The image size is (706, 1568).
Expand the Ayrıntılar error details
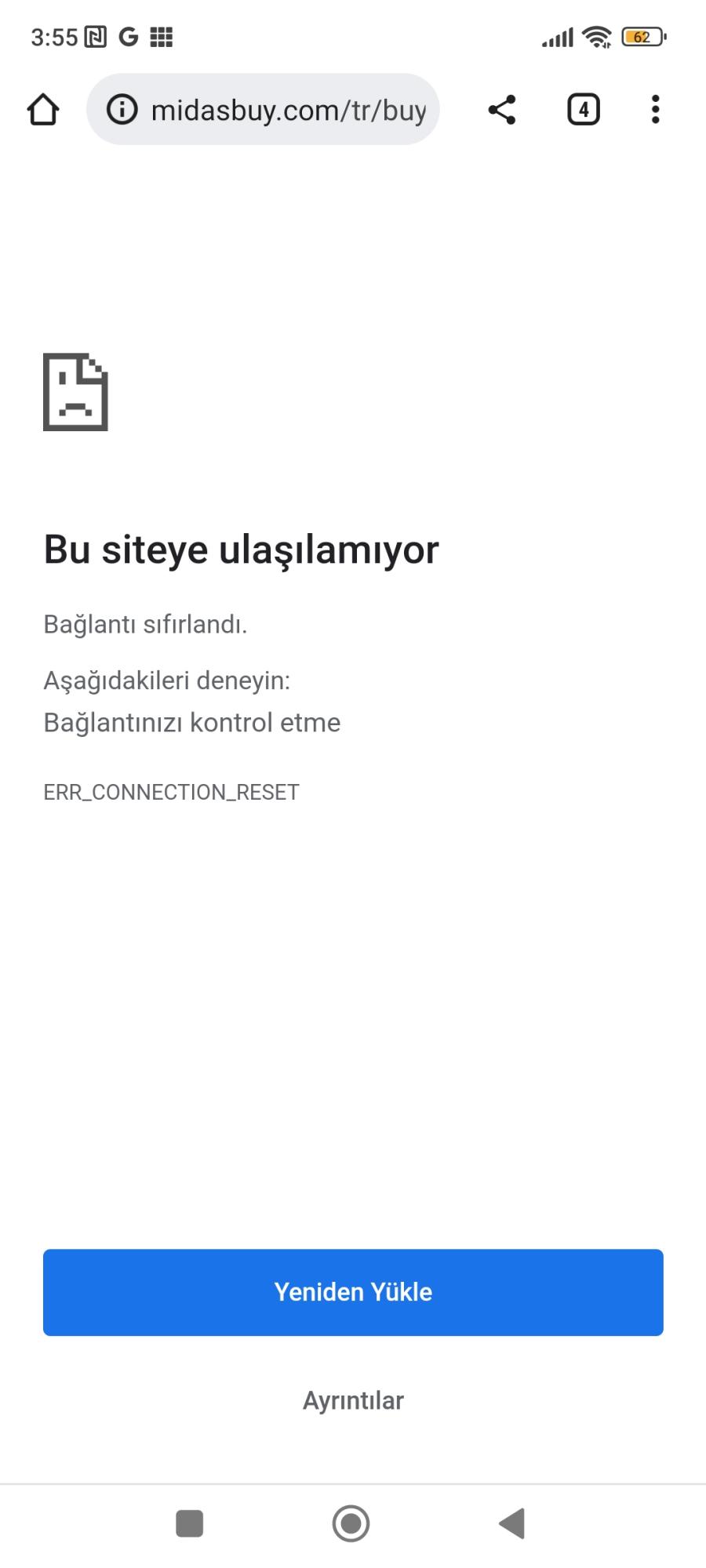pyautogui.click(x=353, y=1400)
